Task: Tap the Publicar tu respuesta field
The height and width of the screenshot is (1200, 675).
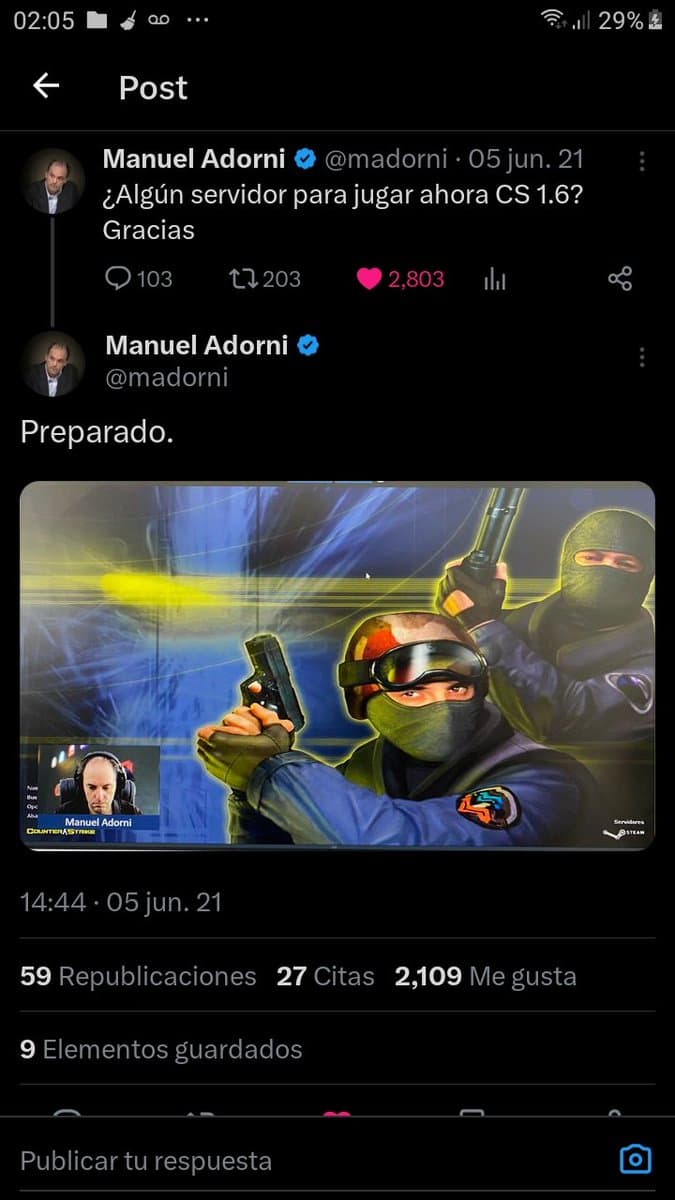Action: point(310,1160)
